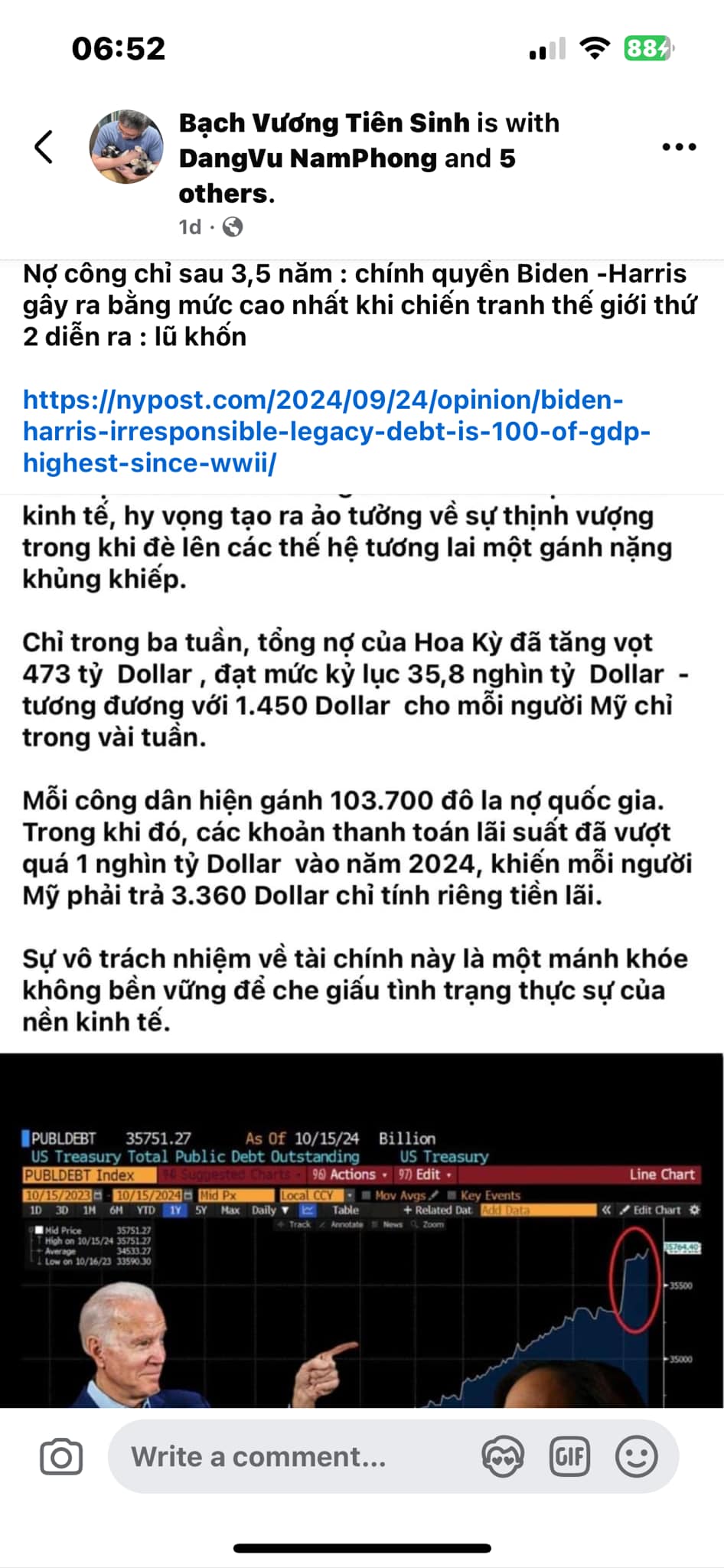The height and width of the screenshot is (1568, 724).
Task: Open the avatar sticker picker
Action: 503,1456
